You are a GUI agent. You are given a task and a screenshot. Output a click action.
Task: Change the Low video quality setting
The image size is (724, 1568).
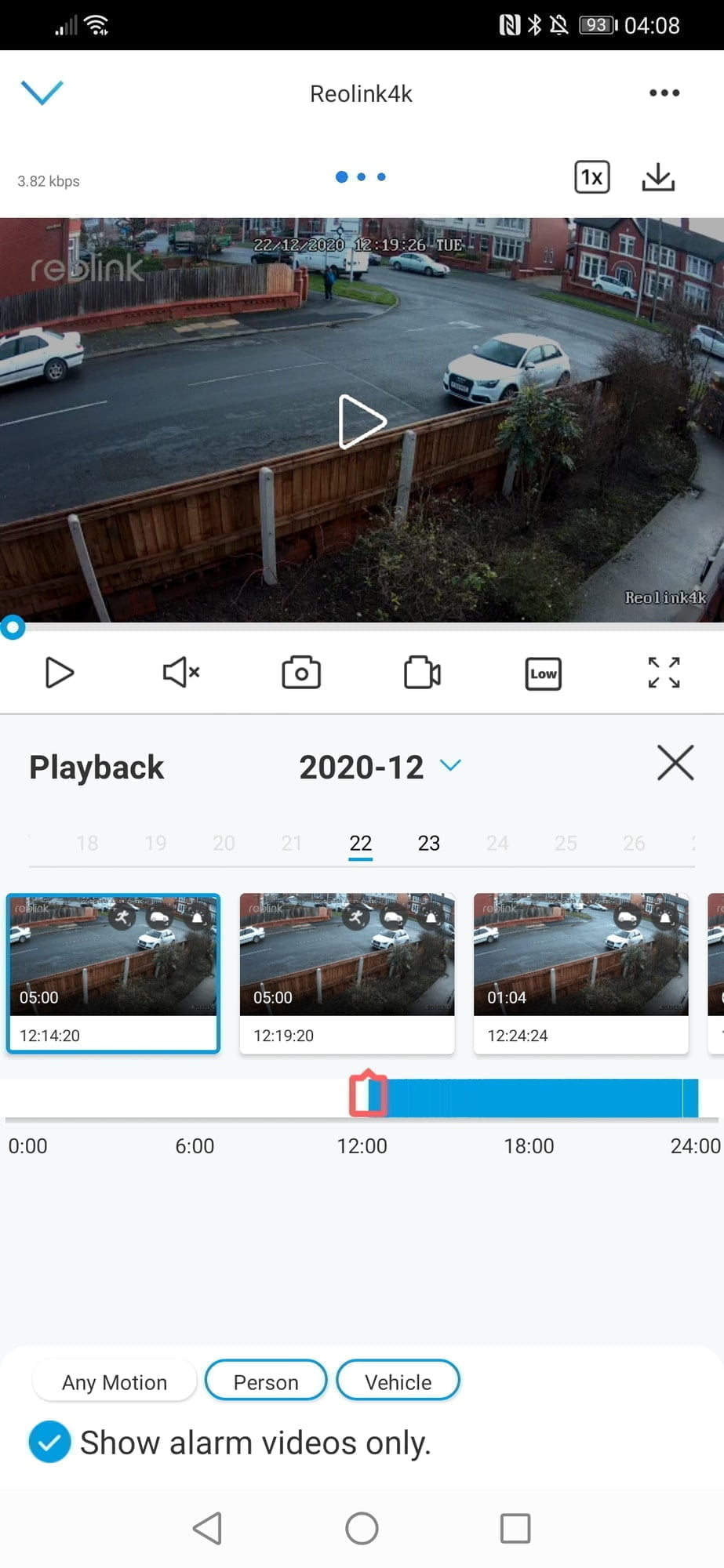[543, 673]
